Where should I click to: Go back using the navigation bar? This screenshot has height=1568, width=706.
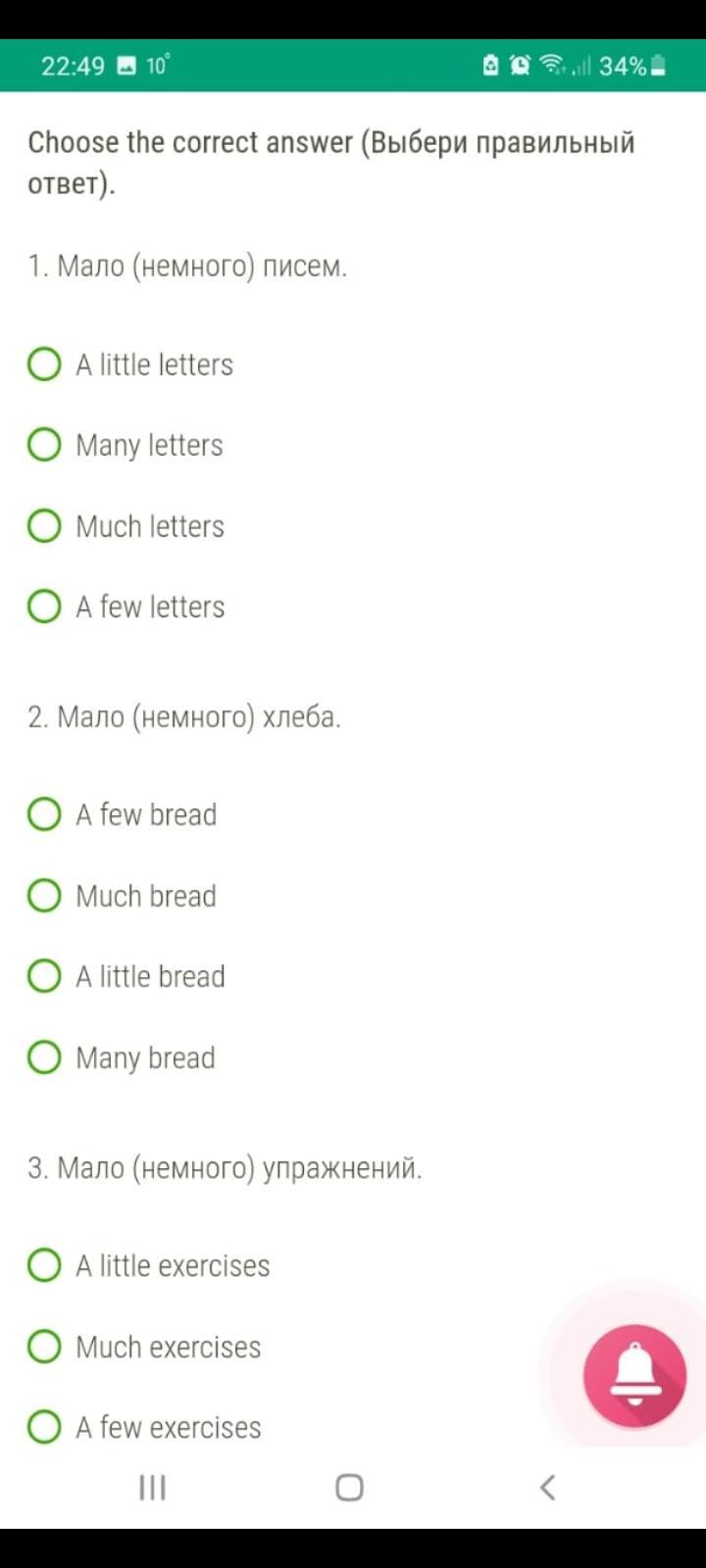(547, 1488)
